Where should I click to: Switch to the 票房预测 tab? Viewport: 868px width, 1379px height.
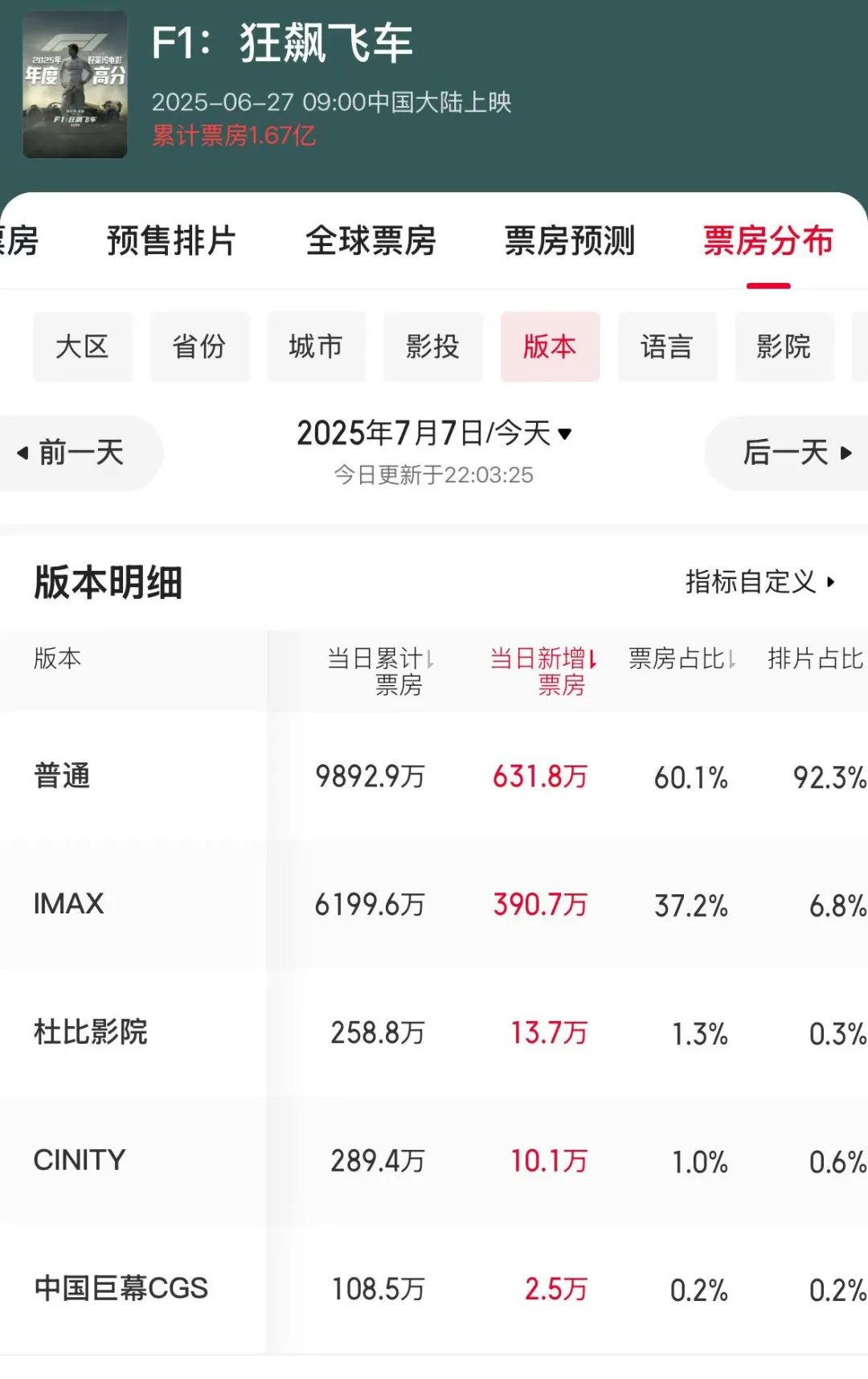(569, 240)
